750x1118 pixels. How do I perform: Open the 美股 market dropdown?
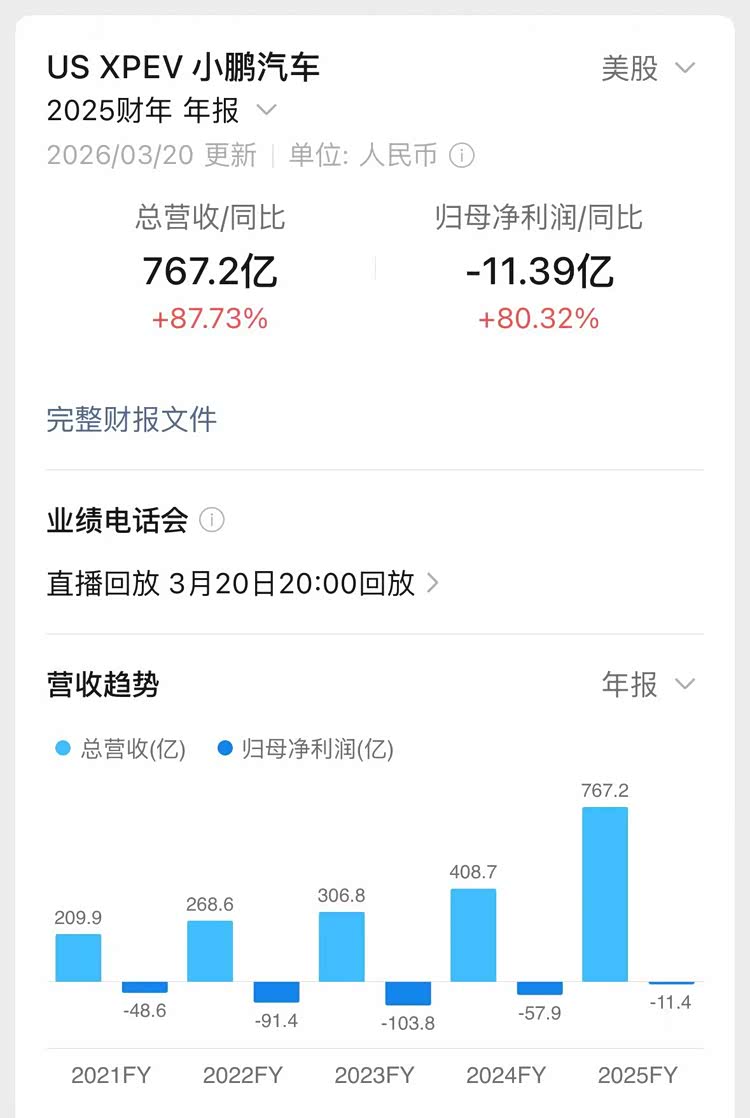pos(647,68)
